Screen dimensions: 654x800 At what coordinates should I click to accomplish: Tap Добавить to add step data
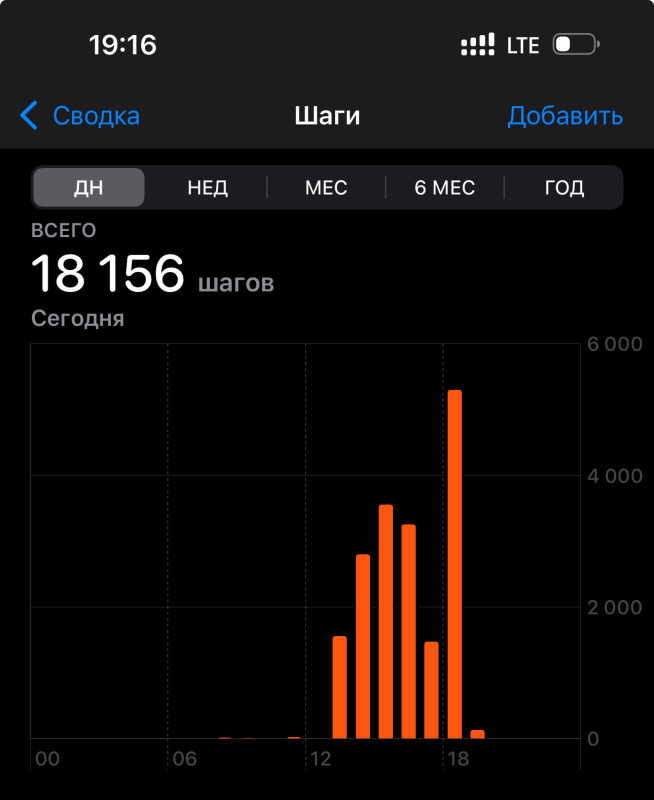565,116
